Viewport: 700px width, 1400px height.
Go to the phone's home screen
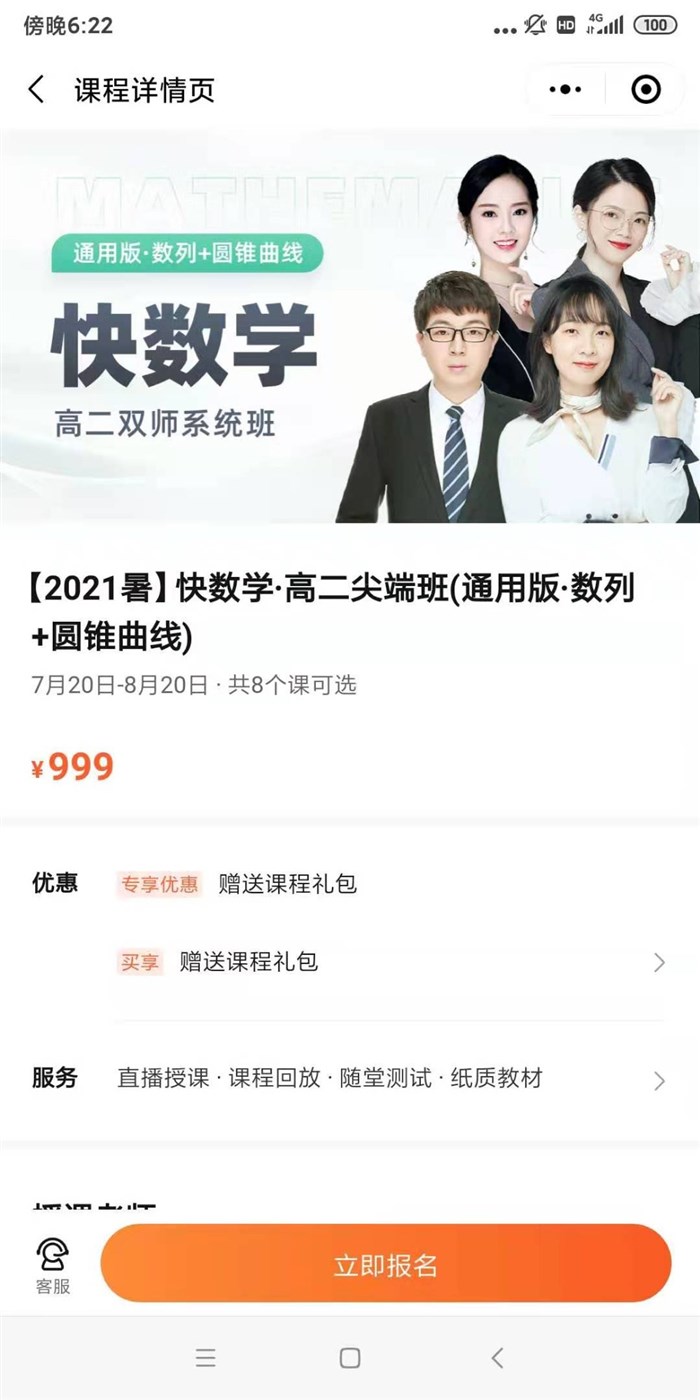[x=350, y=1357]
